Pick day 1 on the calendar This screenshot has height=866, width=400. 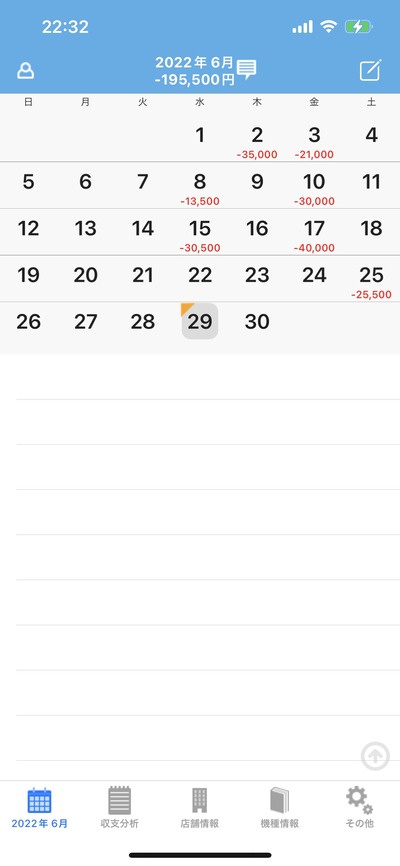click(x=200, y=135)
